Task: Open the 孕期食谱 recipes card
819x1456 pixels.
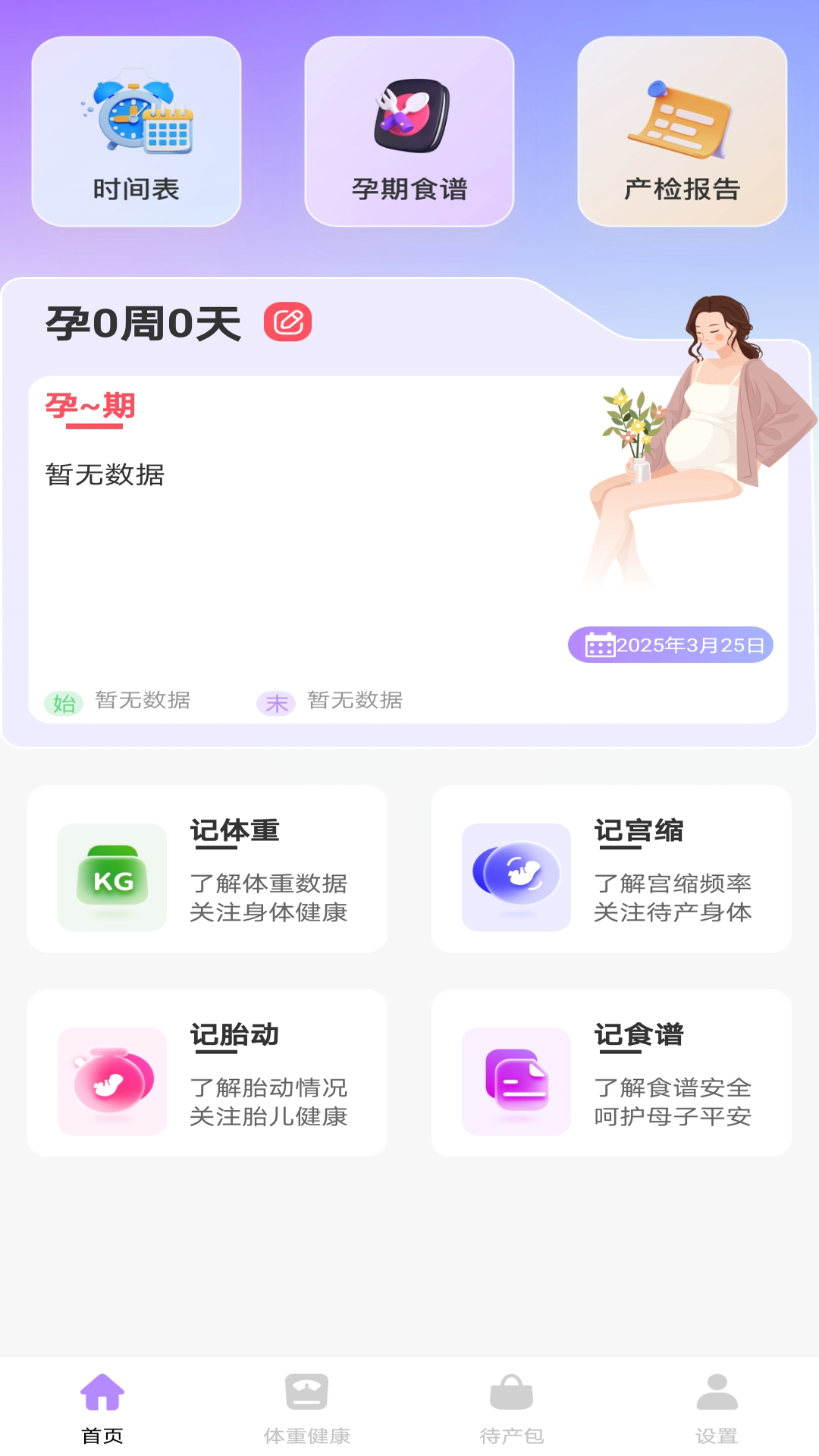Action: [409, 132]
